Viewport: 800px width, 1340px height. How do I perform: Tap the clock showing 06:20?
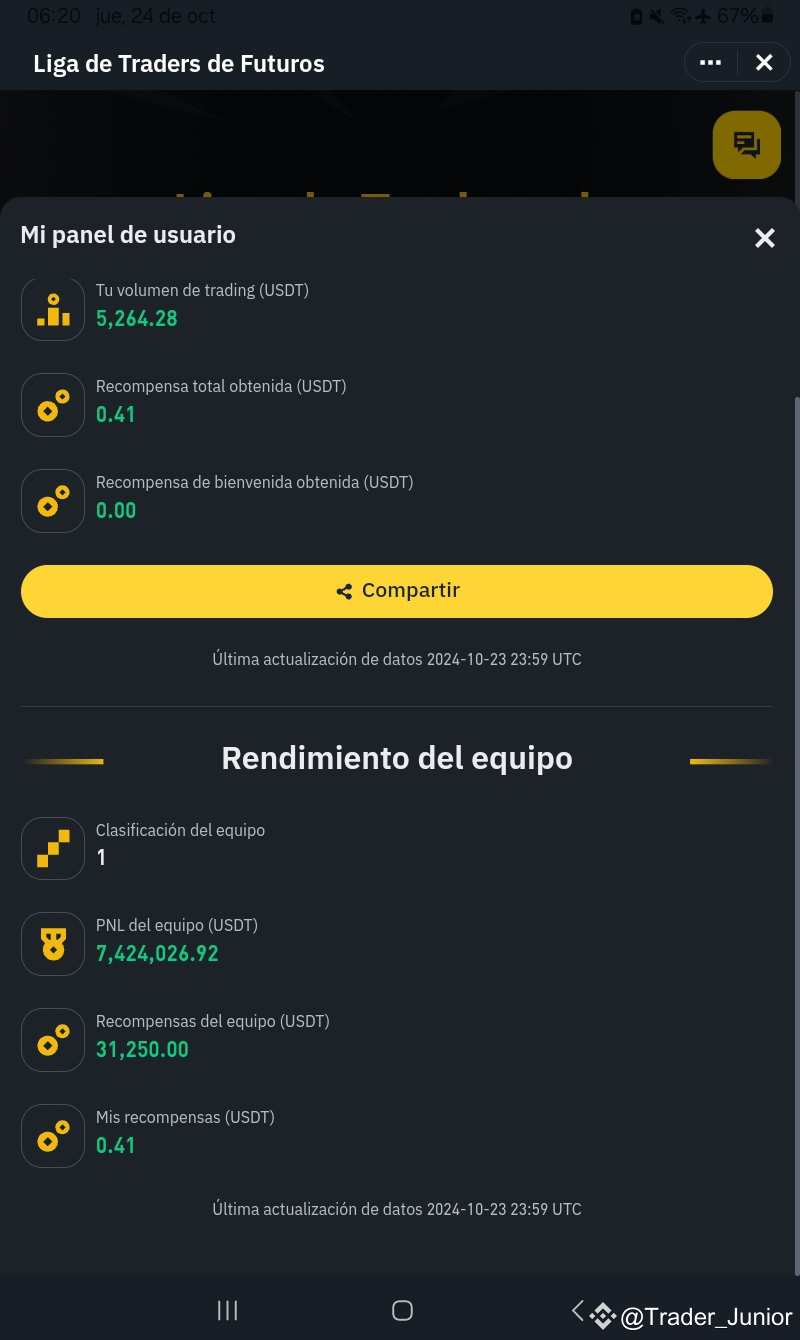pos(48,15)
